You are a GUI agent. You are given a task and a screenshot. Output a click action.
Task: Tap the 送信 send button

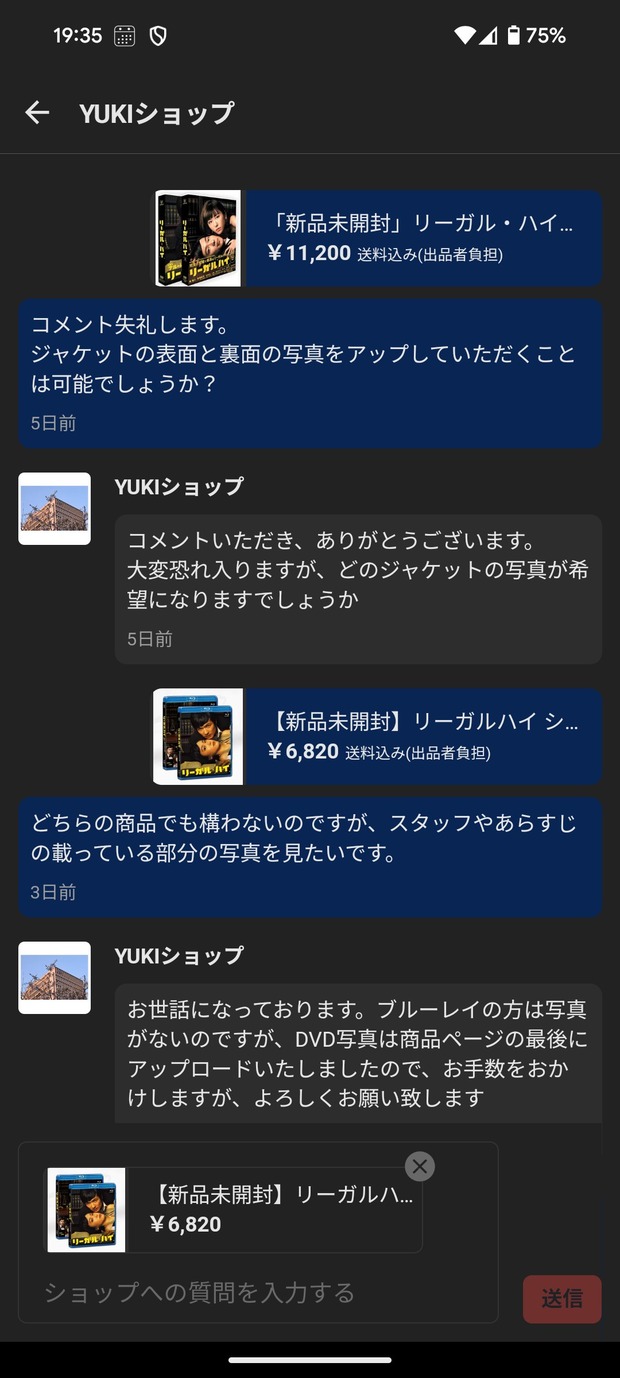point(561,1298)
